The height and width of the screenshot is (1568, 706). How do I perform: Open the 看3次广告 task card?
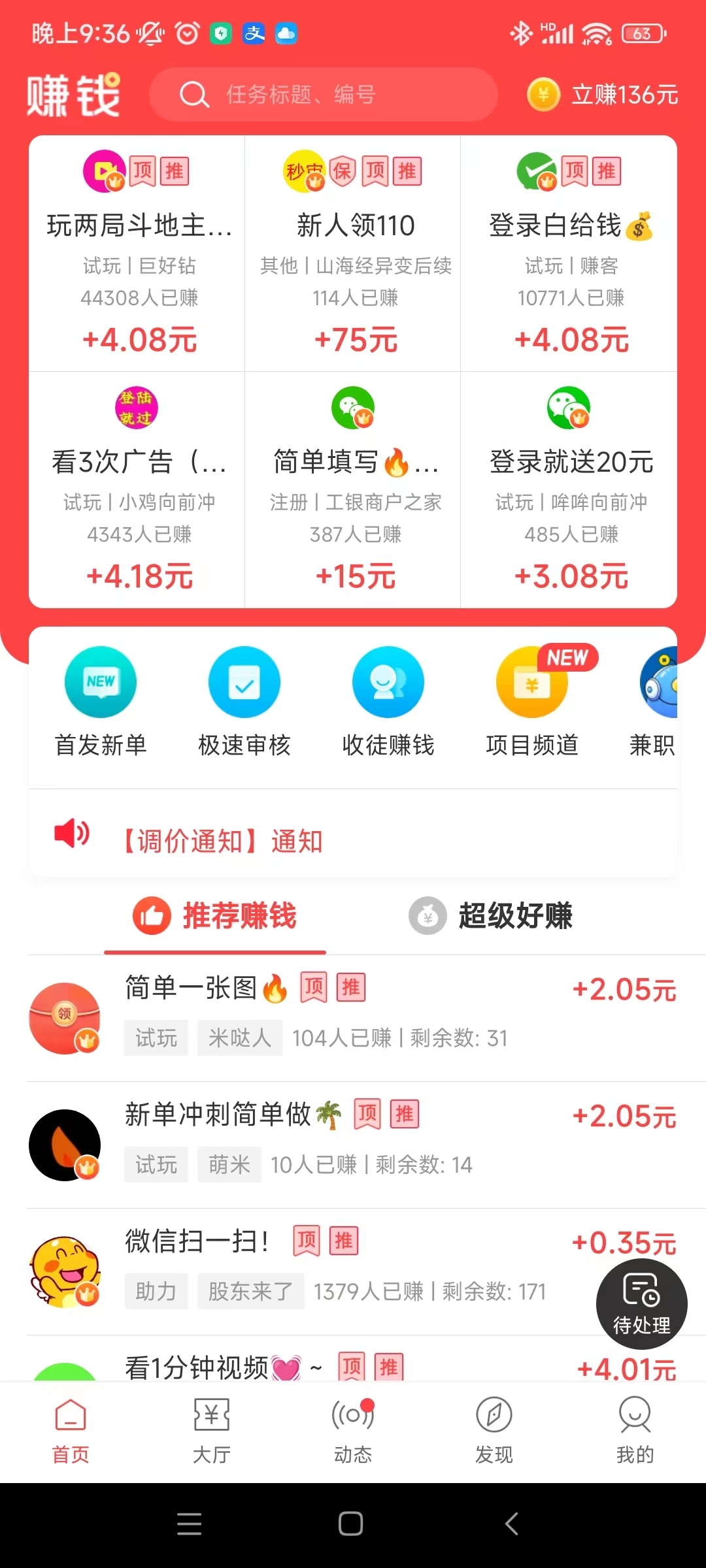[137, 490]
